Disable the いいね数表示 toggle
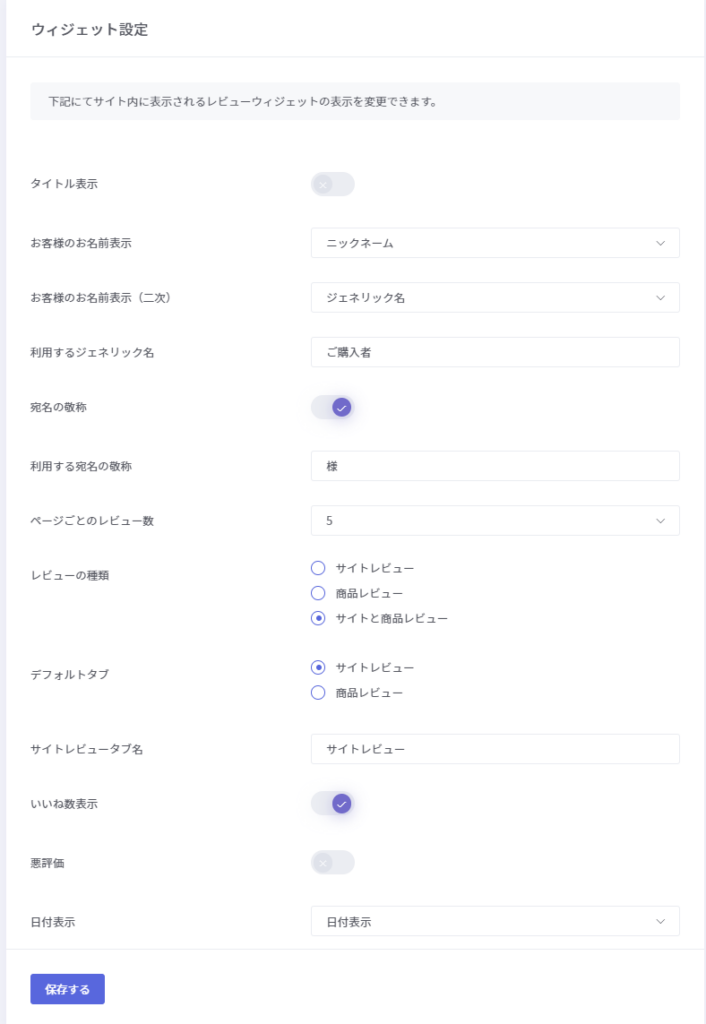Image resolution: width=706 pixels, height=1024 pixels. click(332, 803)
